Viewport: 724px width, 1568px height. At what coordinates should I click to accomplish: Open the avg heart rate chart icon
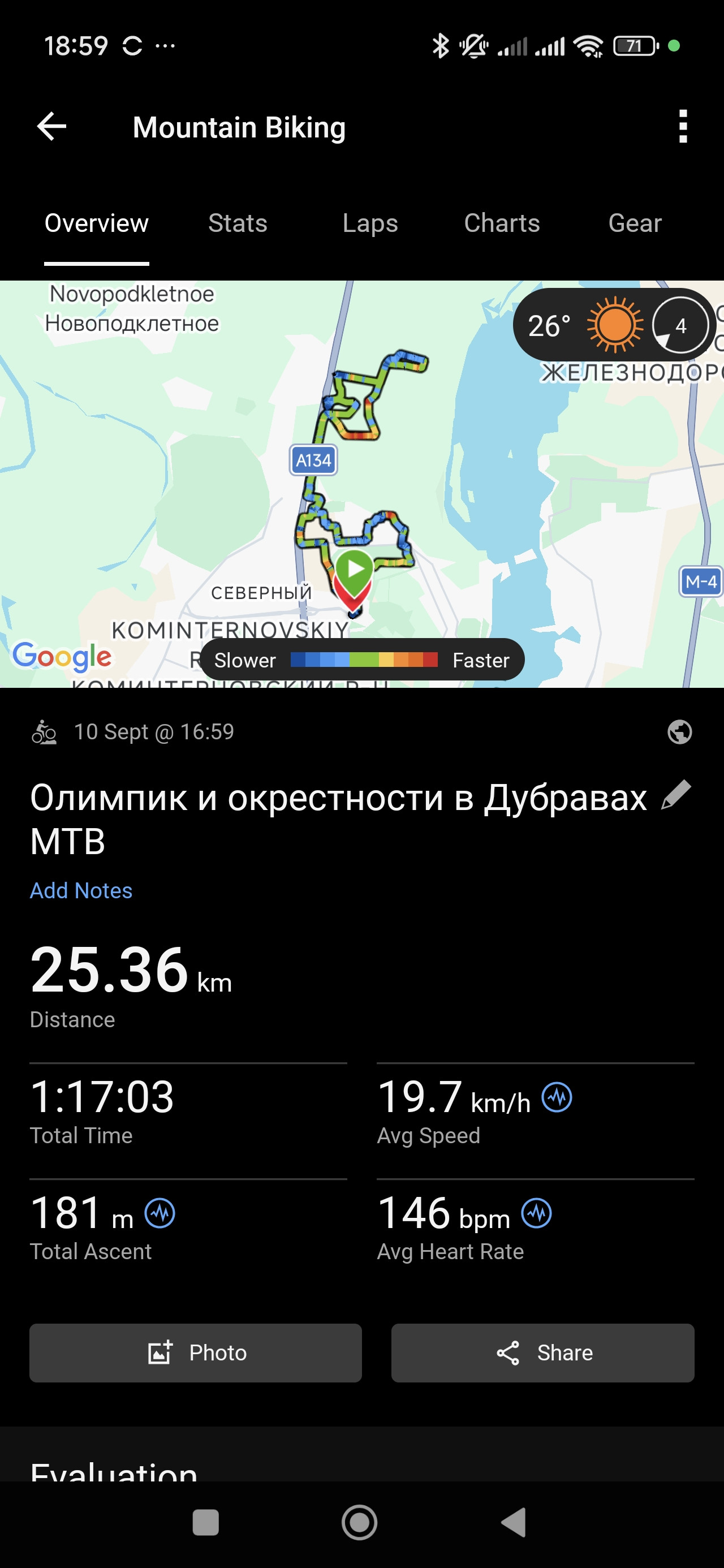tap(536, 1213)
